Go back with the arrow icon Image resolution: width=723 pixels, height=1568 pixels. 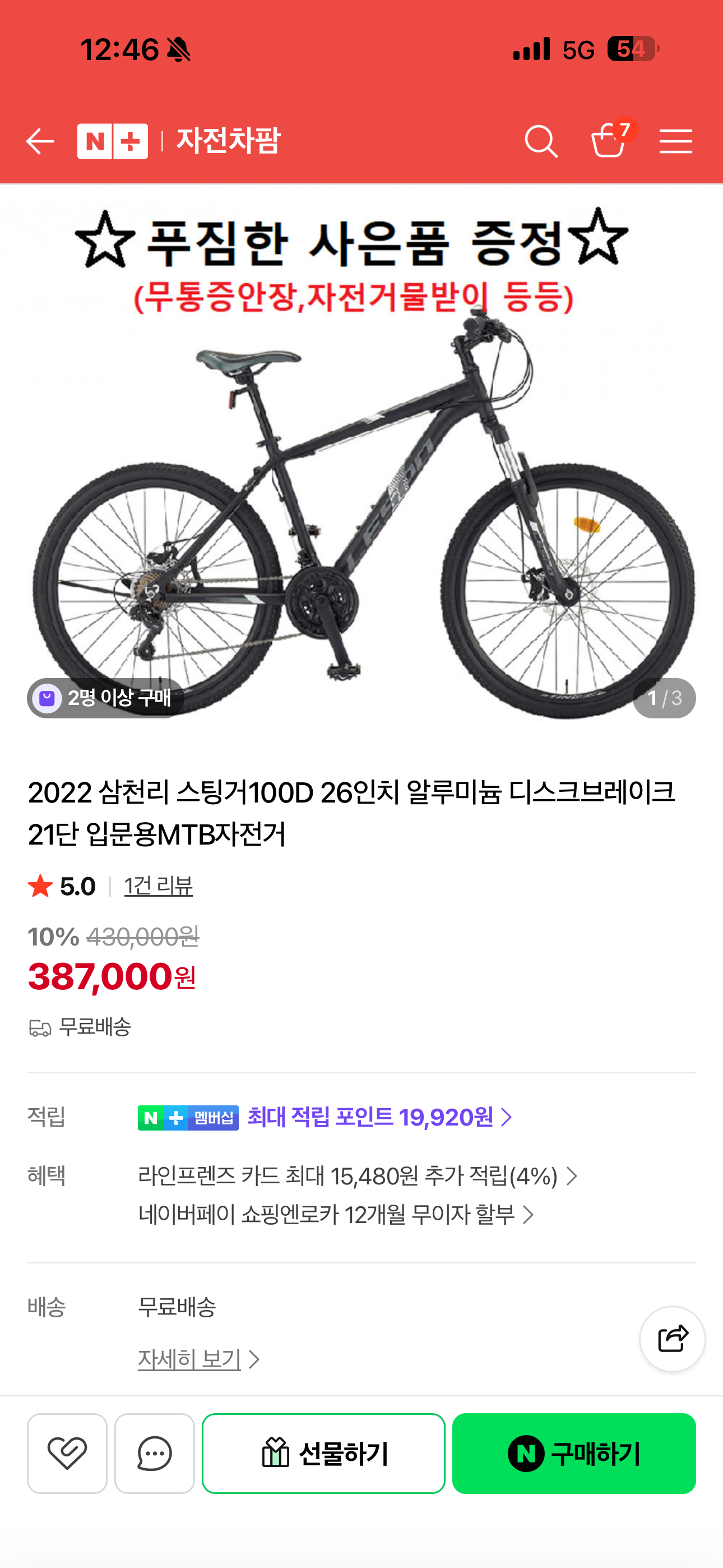[40, 141]
